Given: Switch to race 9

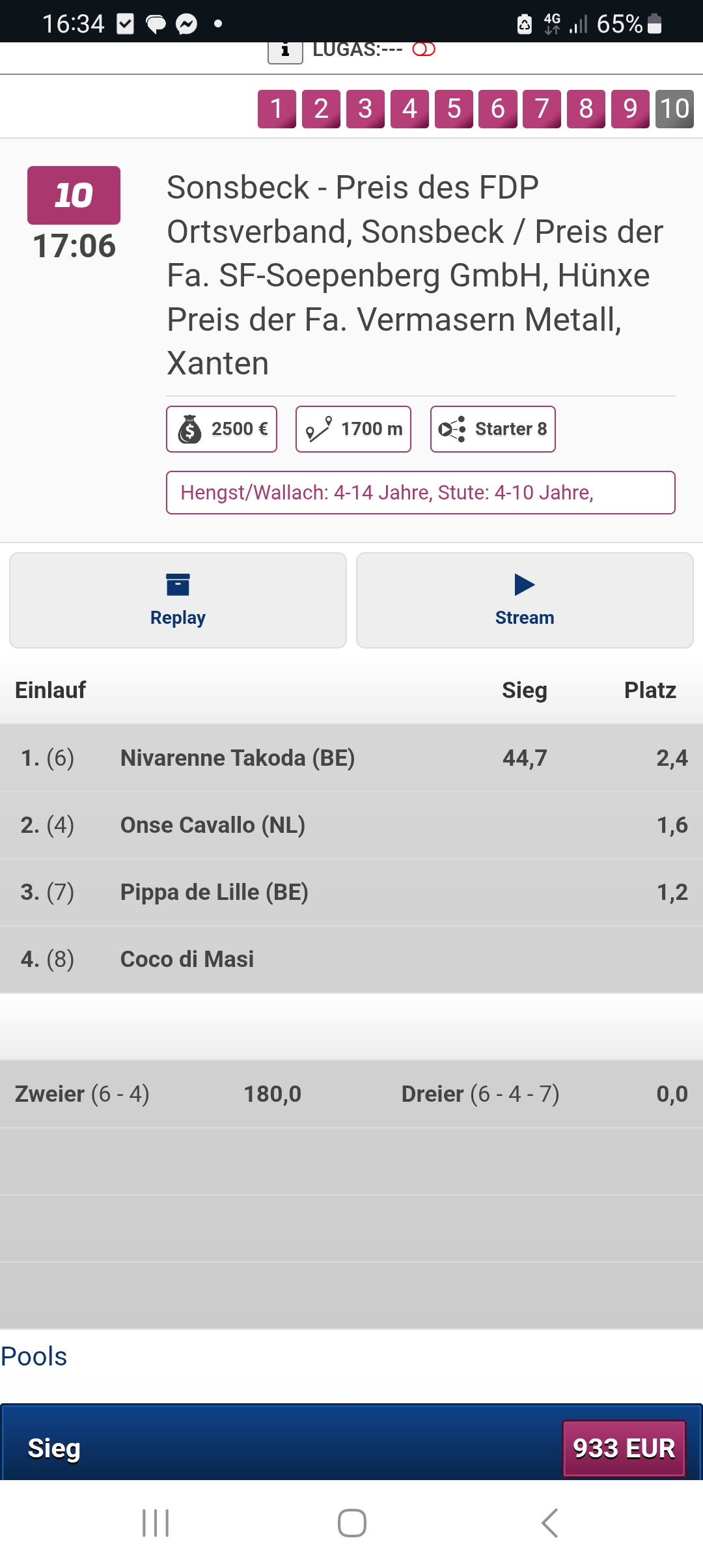Looking at the screenshot, I should (630, 109).
